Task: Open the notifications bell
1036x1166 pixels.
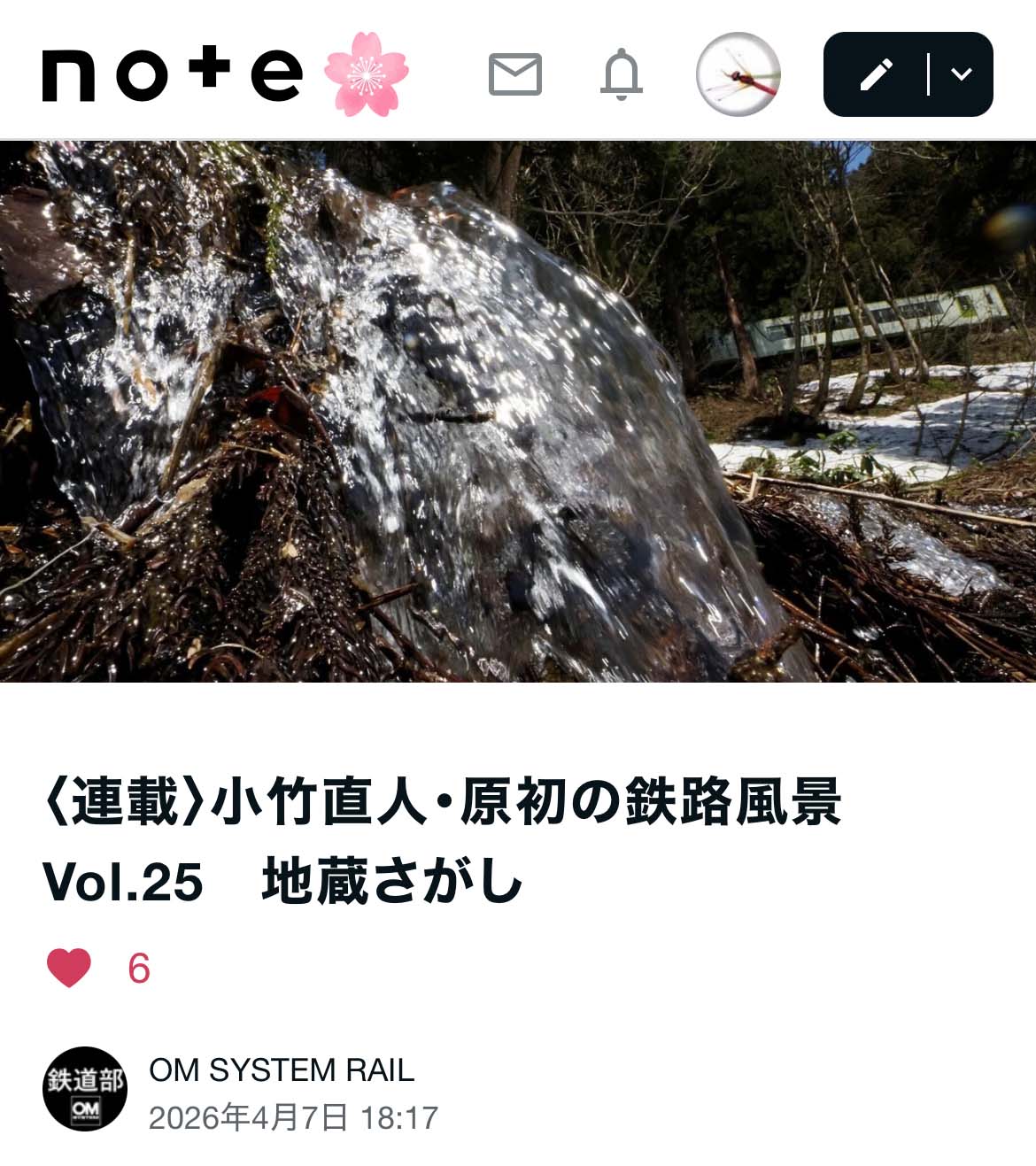Action: click(622, 74)
